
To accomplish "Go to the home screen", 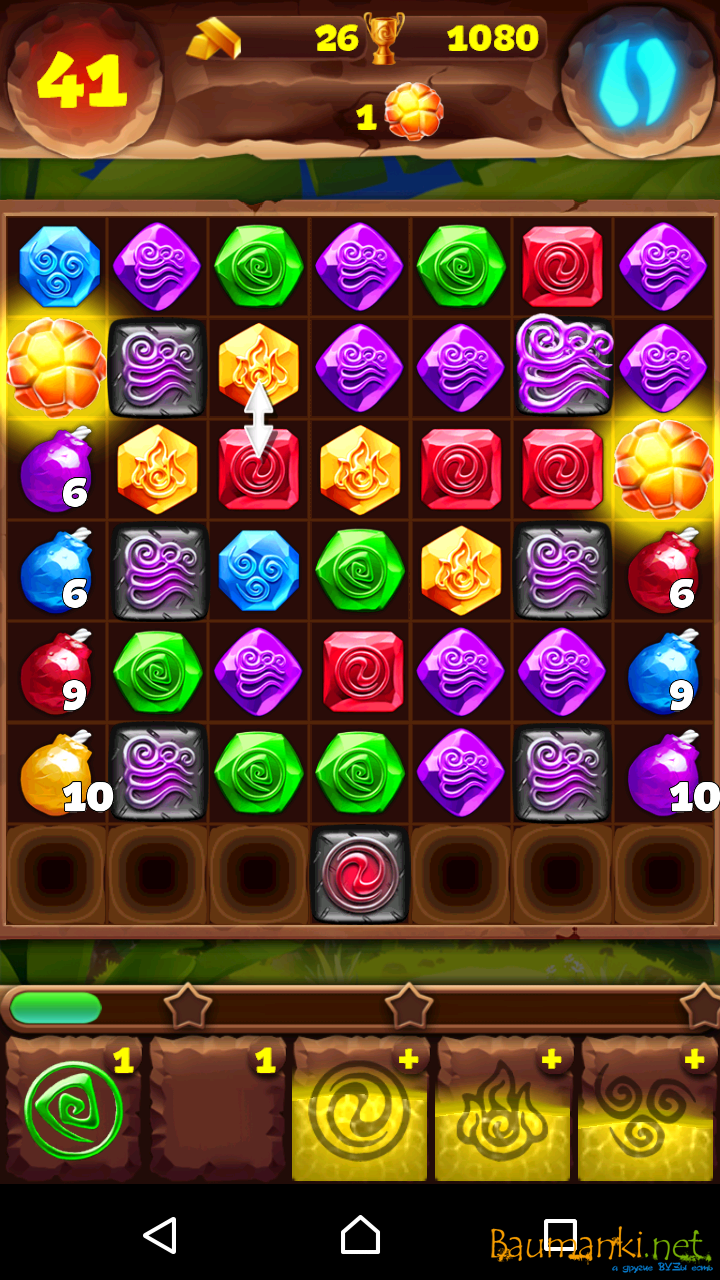I will pos(360,1236).
